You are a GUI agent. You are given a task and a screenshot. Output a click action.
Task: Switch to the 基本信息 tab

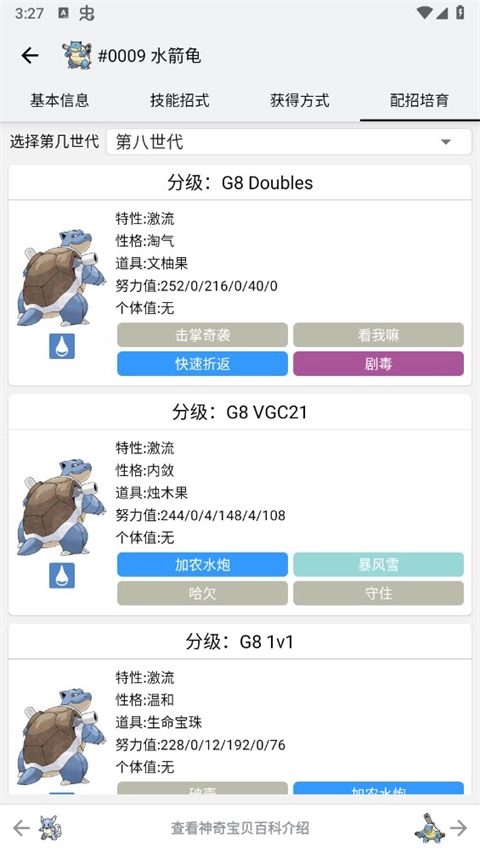click(x=60, y=100)
